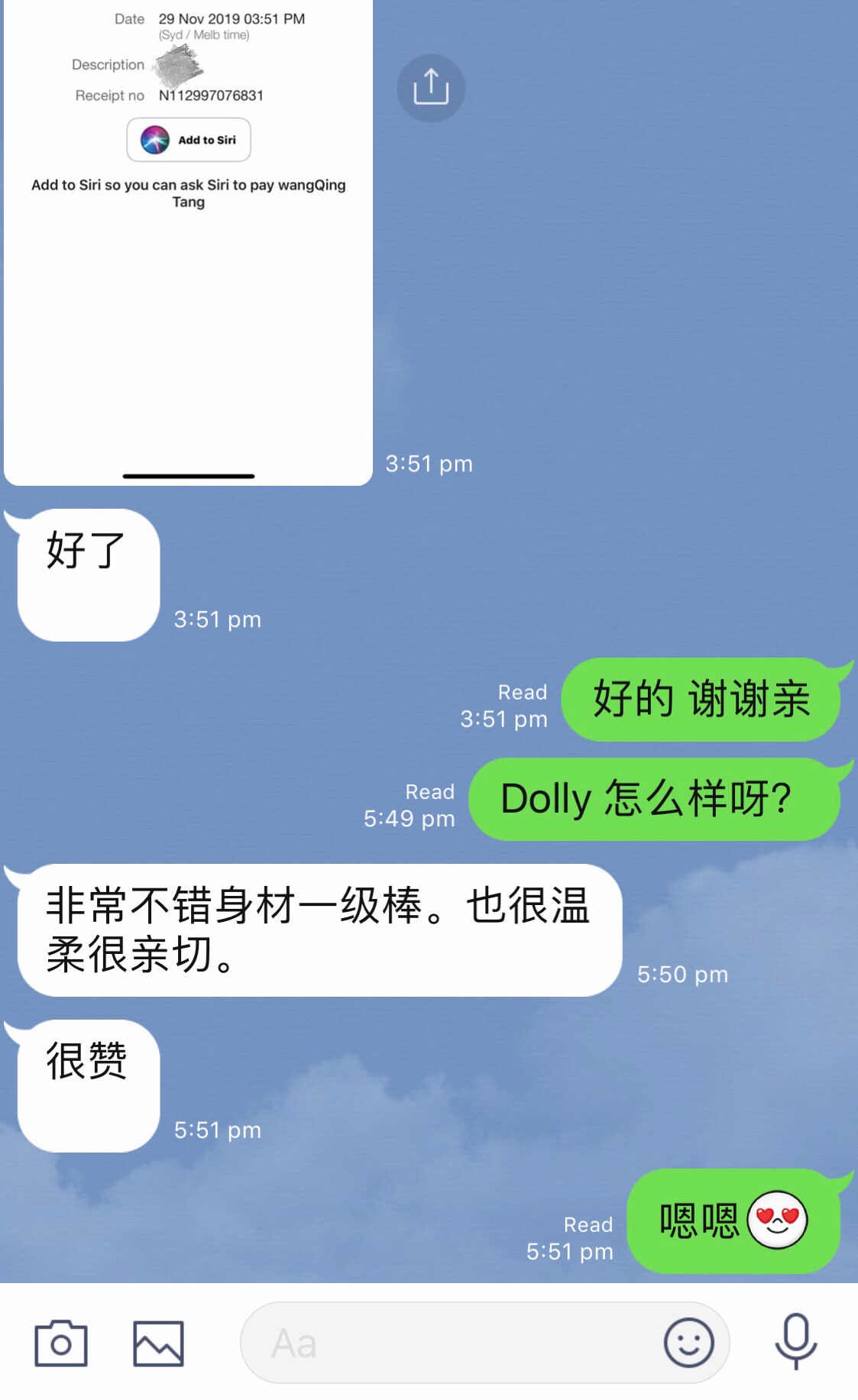Open the camera to take a photo

[x=61, y=1343]
